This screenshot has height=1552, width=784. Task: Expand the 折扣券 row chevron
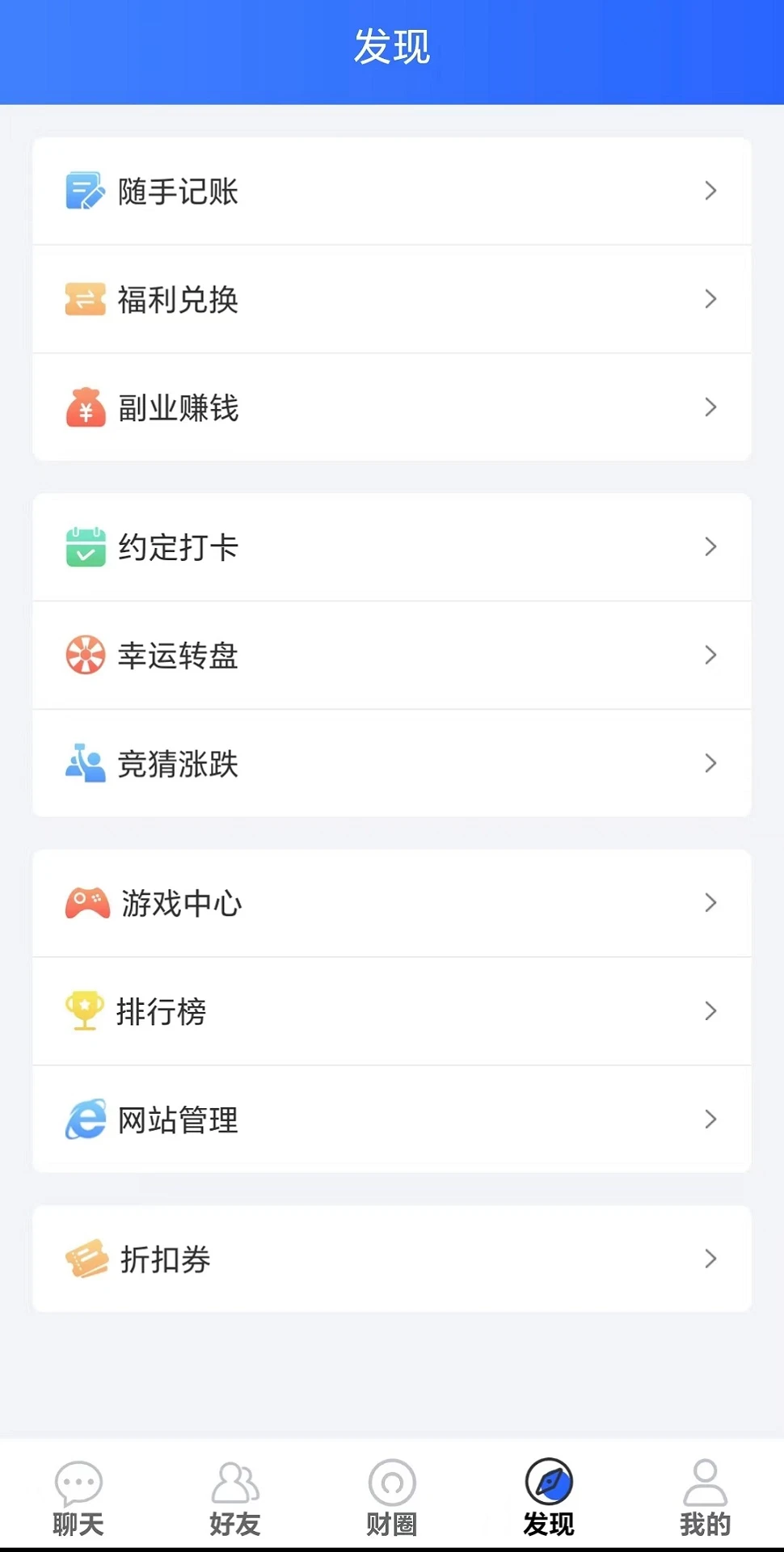tap(710, 1259)
